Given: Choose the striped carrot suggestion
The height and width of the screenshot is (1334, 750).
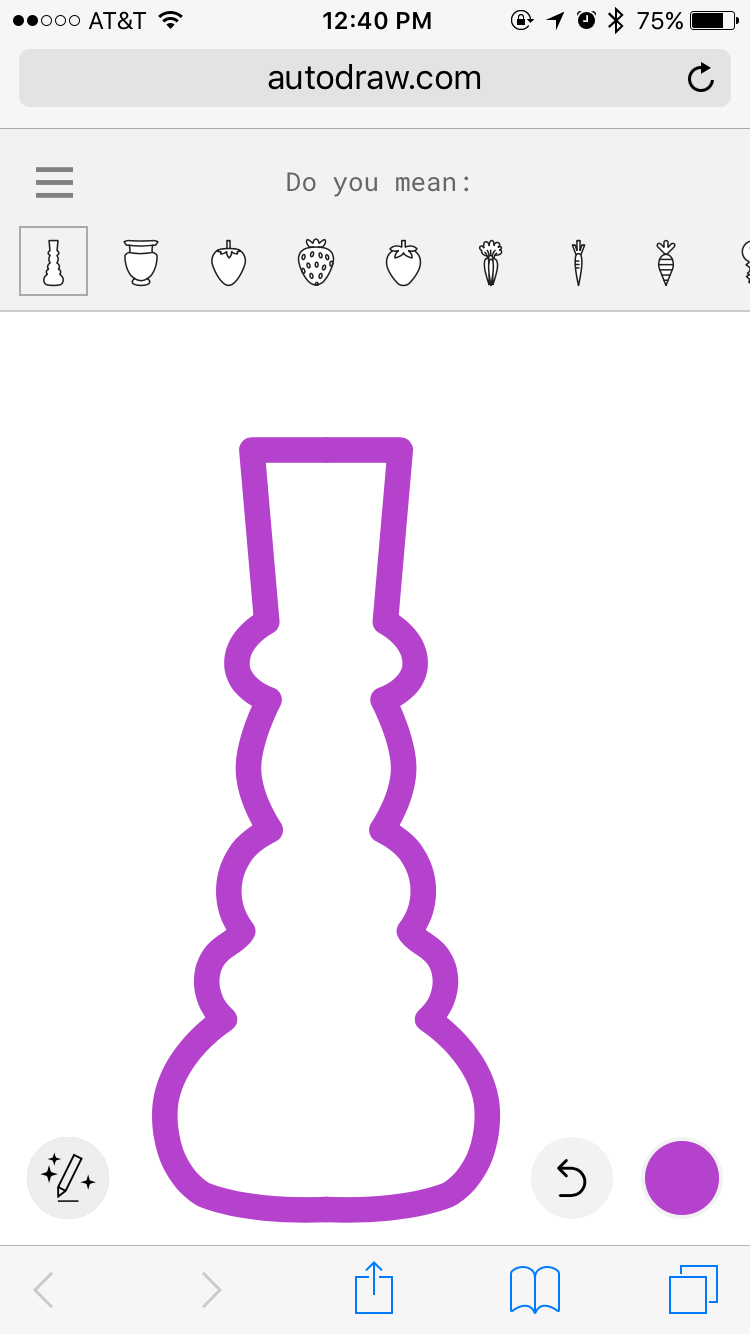Looking at the screenshot, I should pos(665,263).
